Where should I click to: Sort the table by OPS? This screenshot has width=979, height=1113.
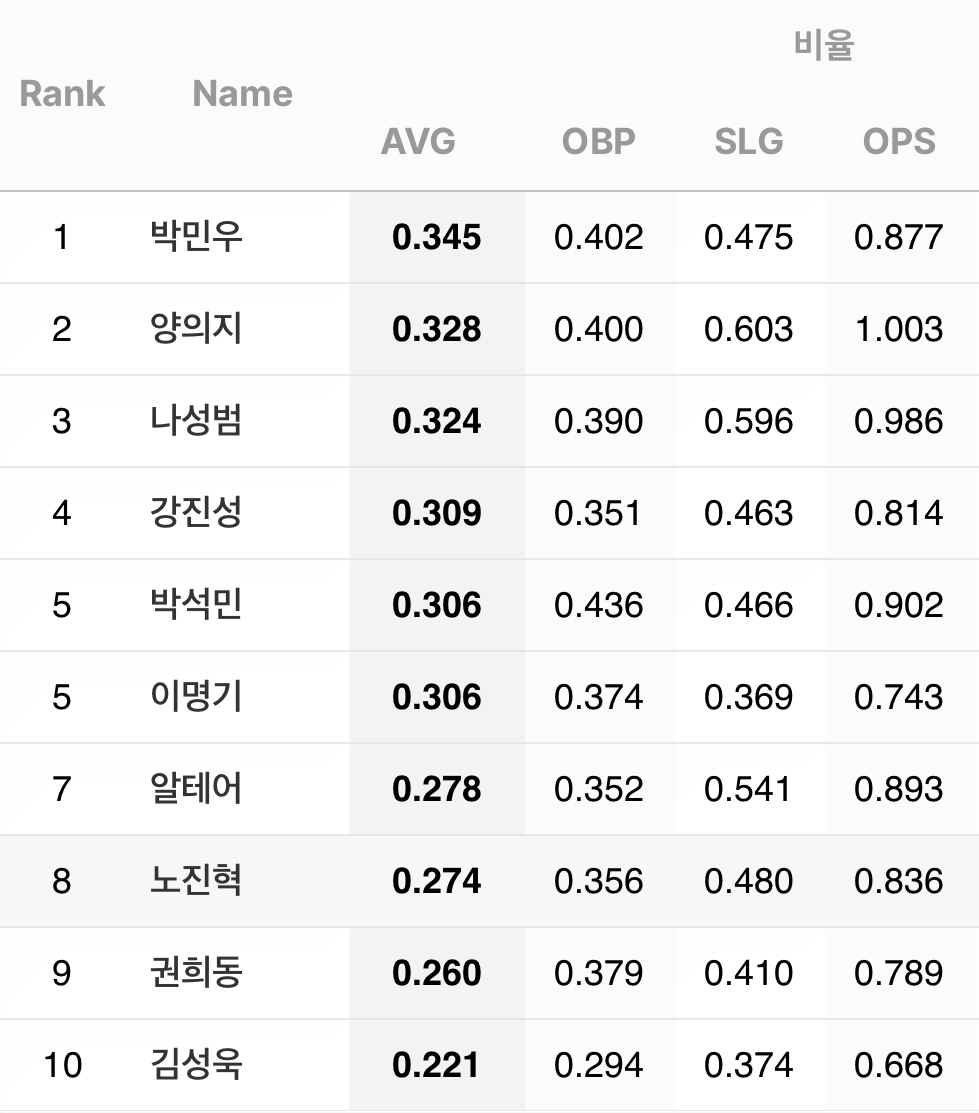pos(899,141)
